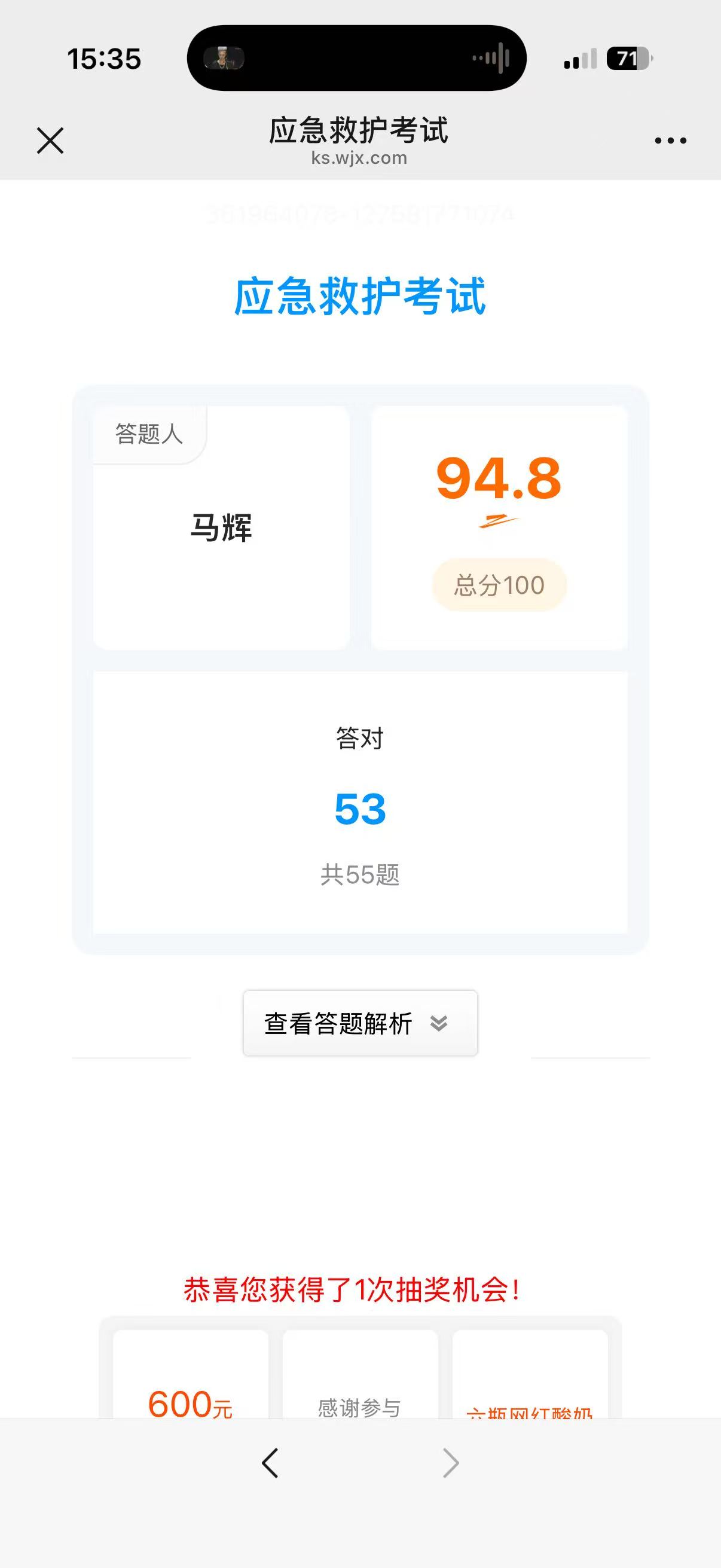Expand 查看答题解析 answer analysis

click(x=360, y=1023)
